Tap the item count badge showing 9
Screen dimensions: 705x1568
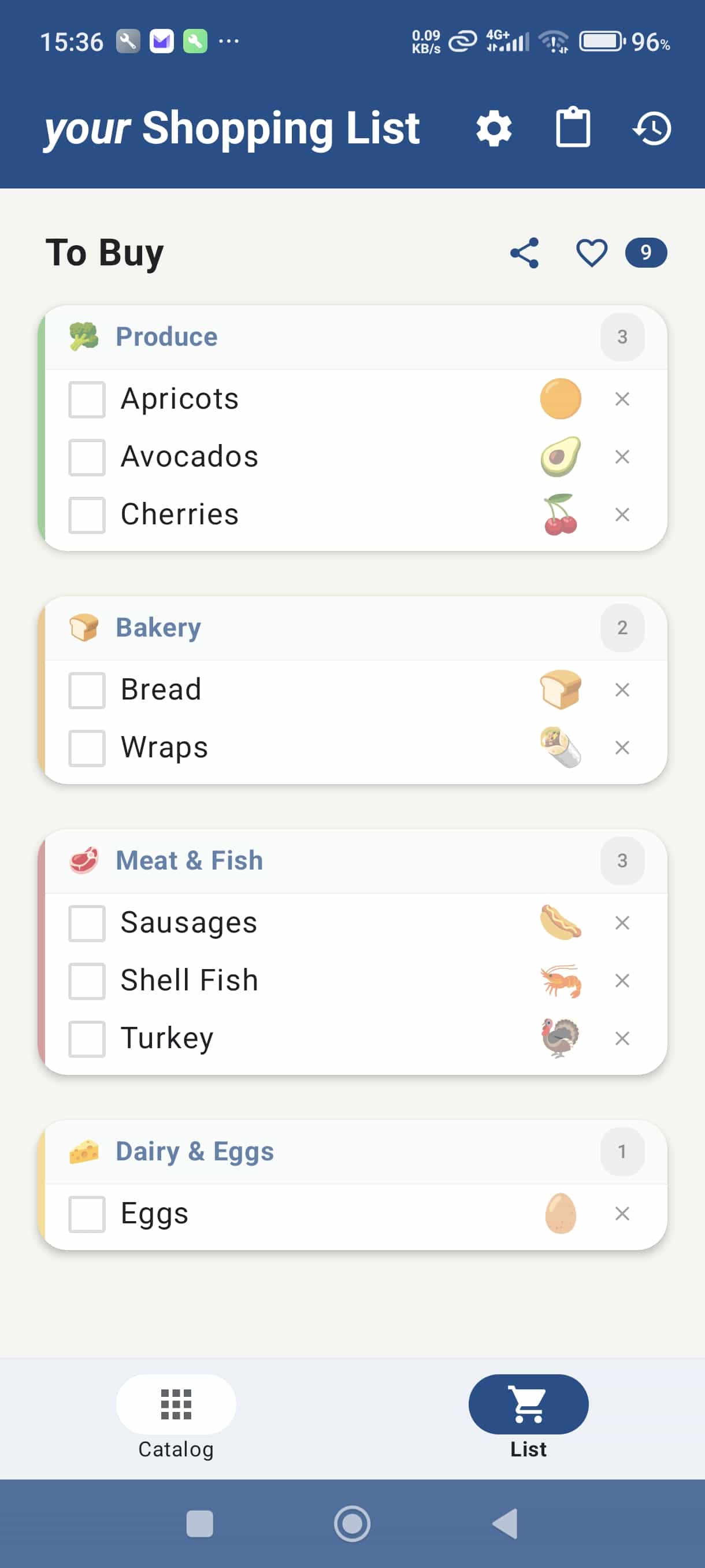click(x=646, y=252)
